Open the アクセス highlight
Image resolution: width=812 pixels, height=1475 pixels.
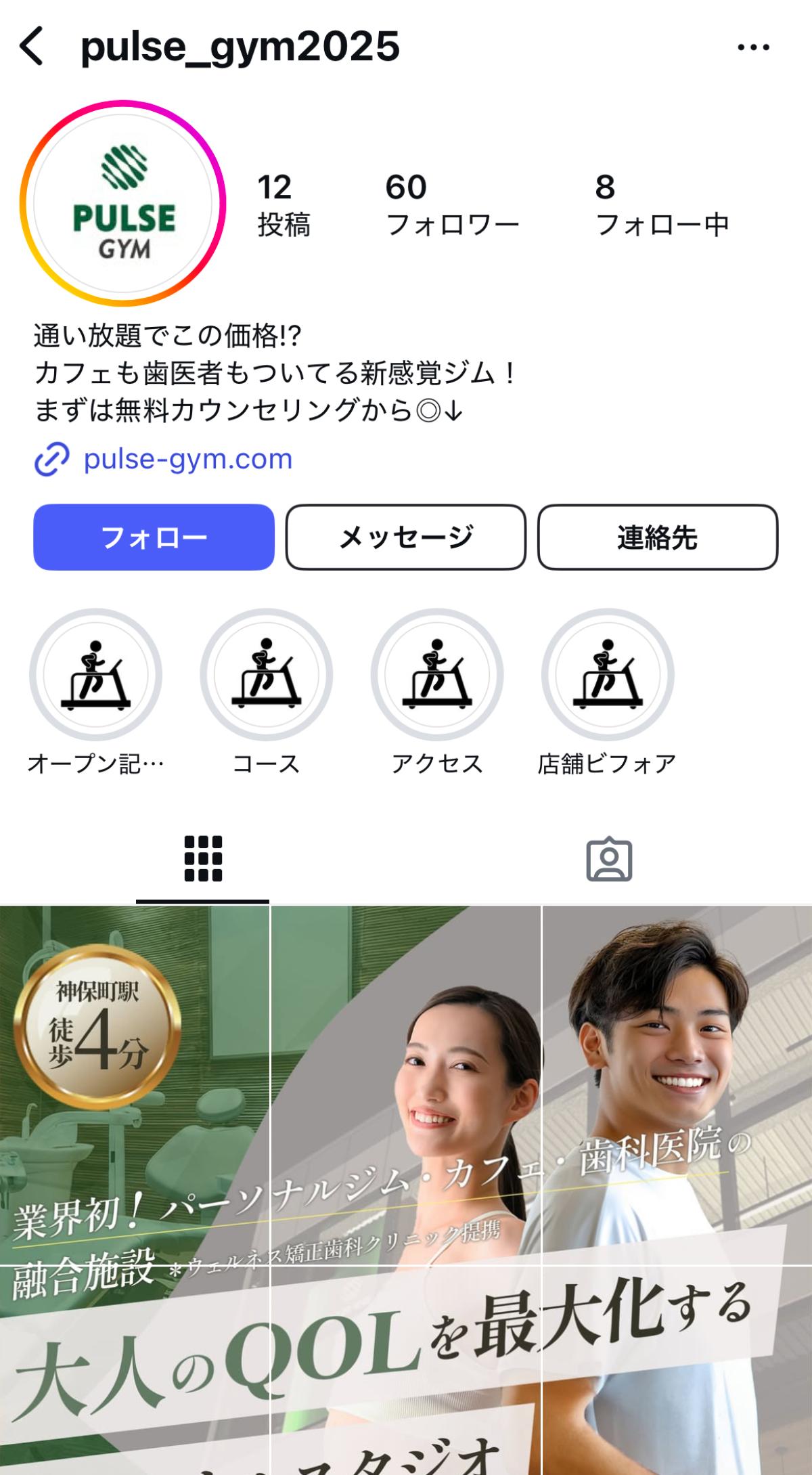tap(437, 675)
